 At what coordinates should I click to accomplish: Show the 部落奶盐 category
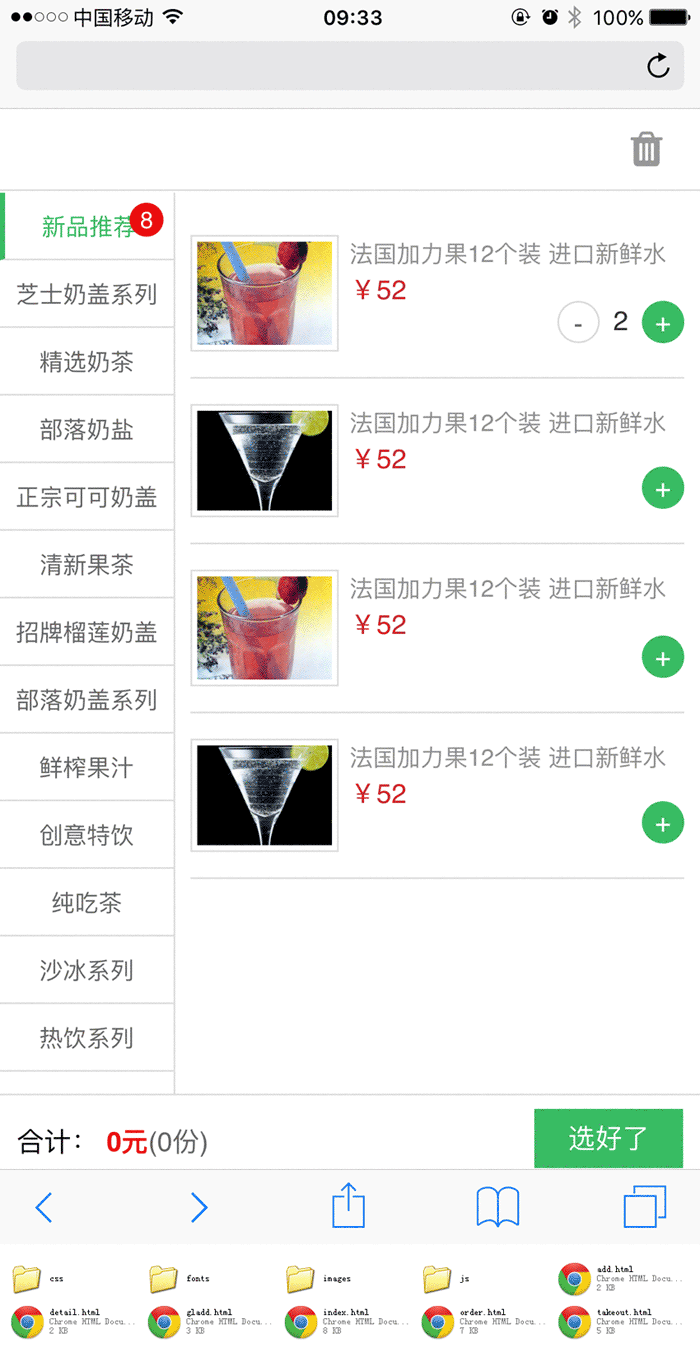tap(87, 430)
